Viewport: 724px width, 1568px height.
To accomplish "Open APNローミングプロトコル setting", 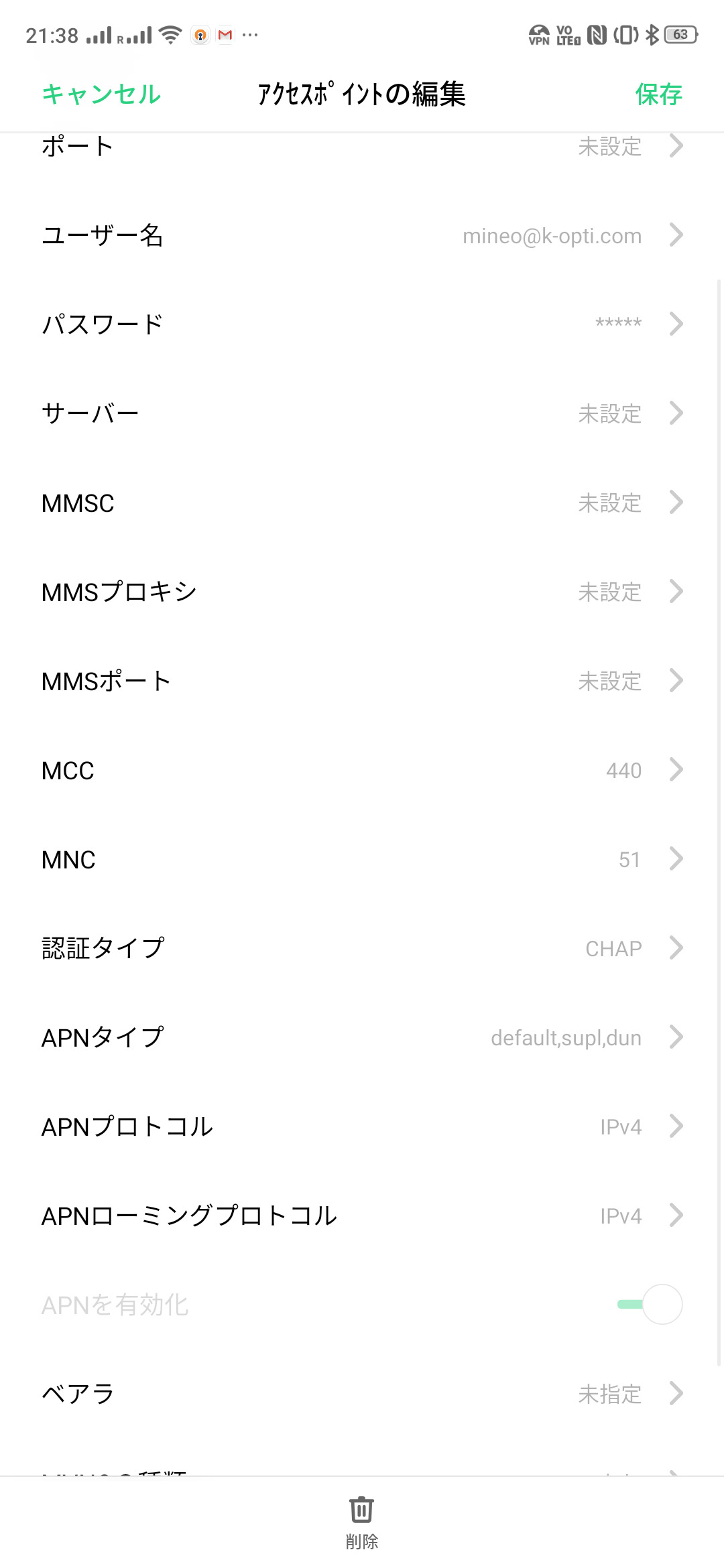I will click(362, 1216).
